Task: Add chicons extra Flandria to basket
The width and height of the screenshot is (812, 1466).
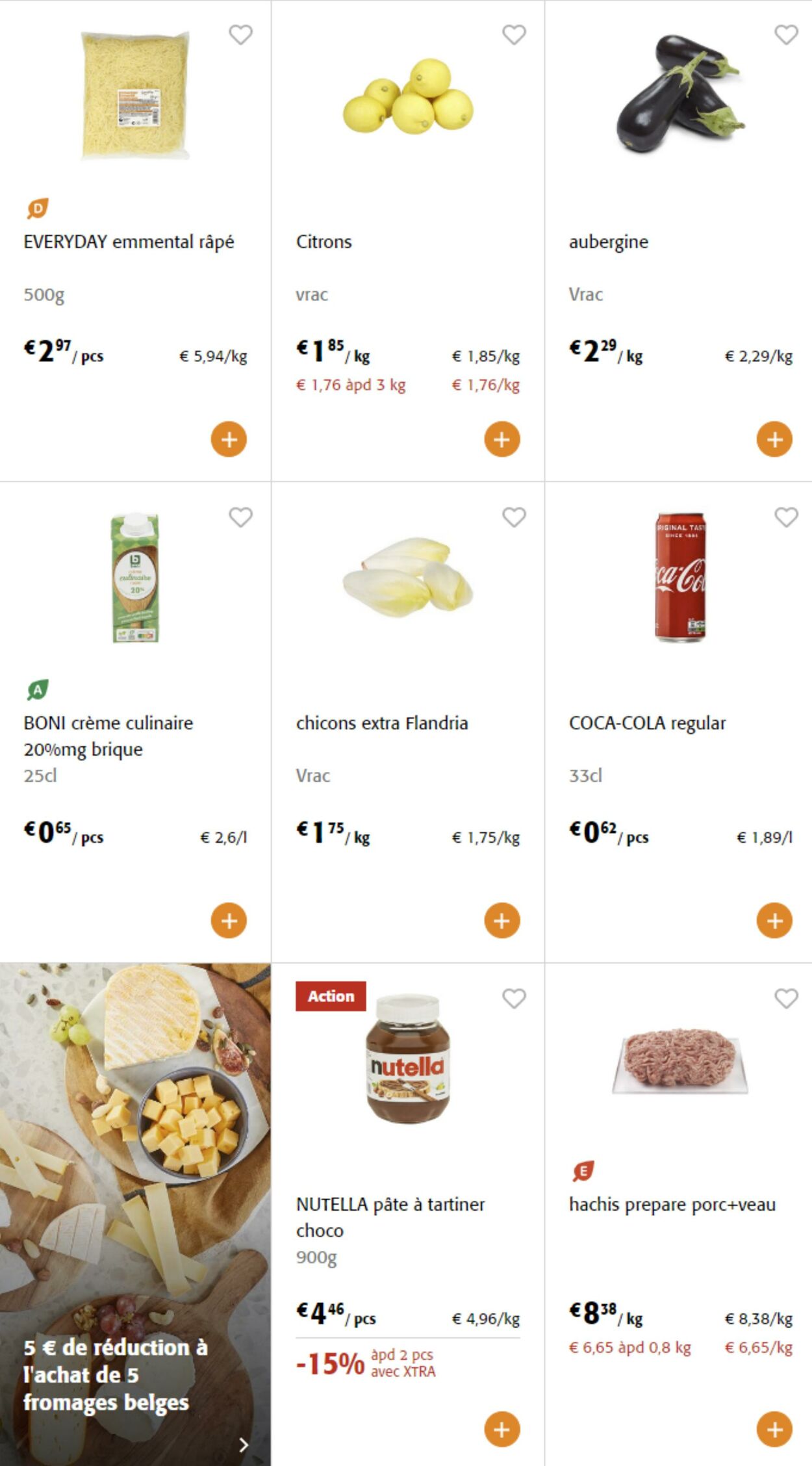Action: 500,920
